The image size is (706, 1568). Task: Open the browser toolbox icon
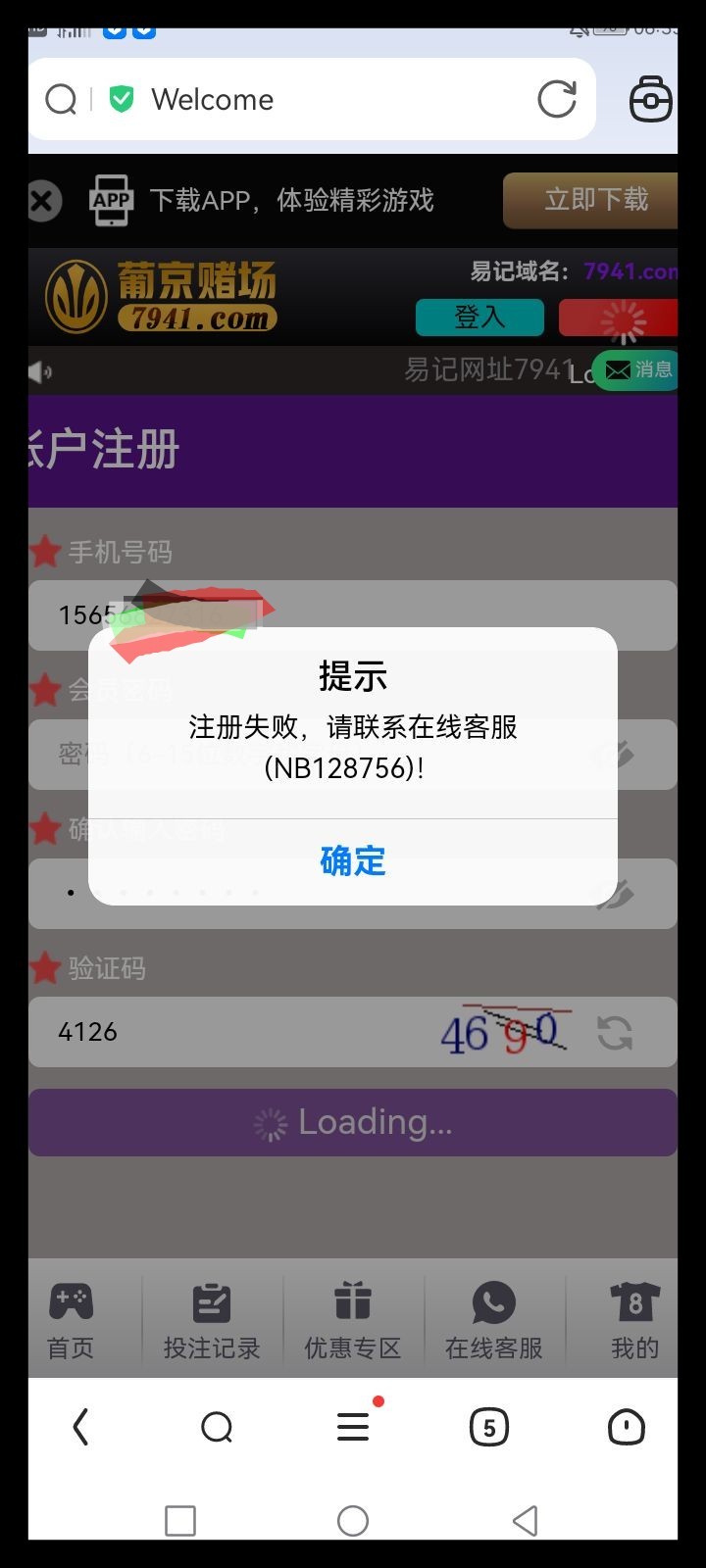point(650,99)
